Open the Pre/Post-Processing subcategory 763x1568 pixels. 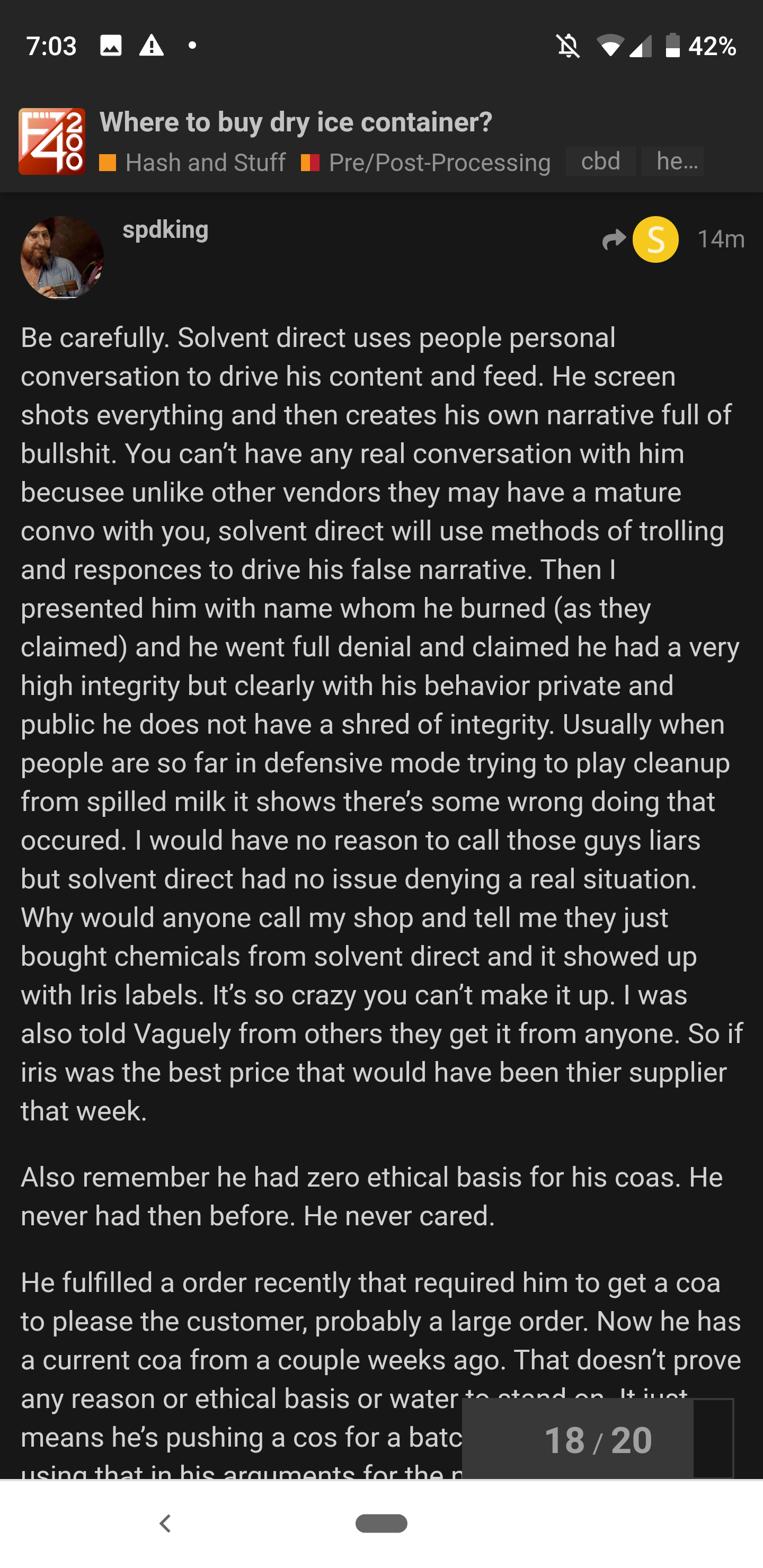(x=425, y=163)
